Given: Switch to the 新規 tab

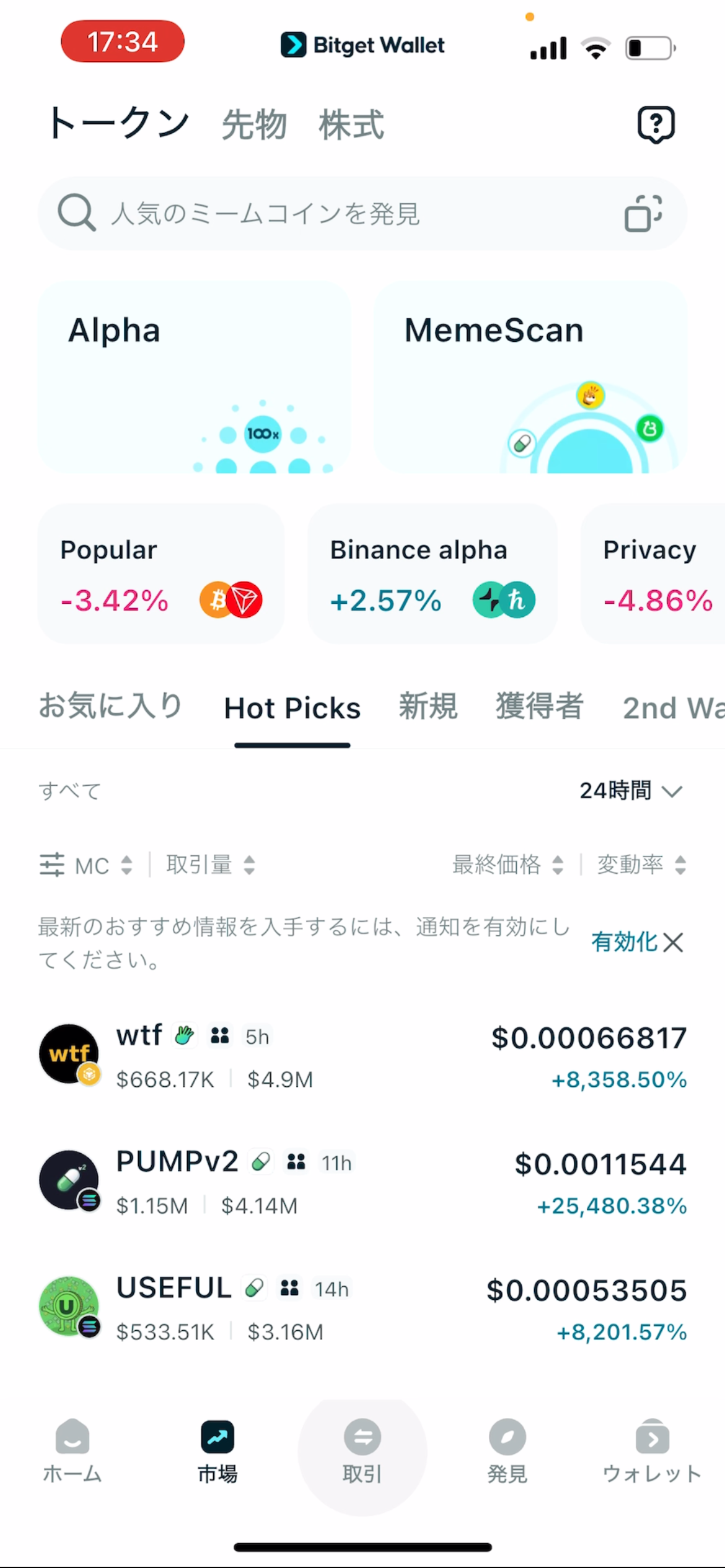Looking at the screenshot, I should [428, 707].
